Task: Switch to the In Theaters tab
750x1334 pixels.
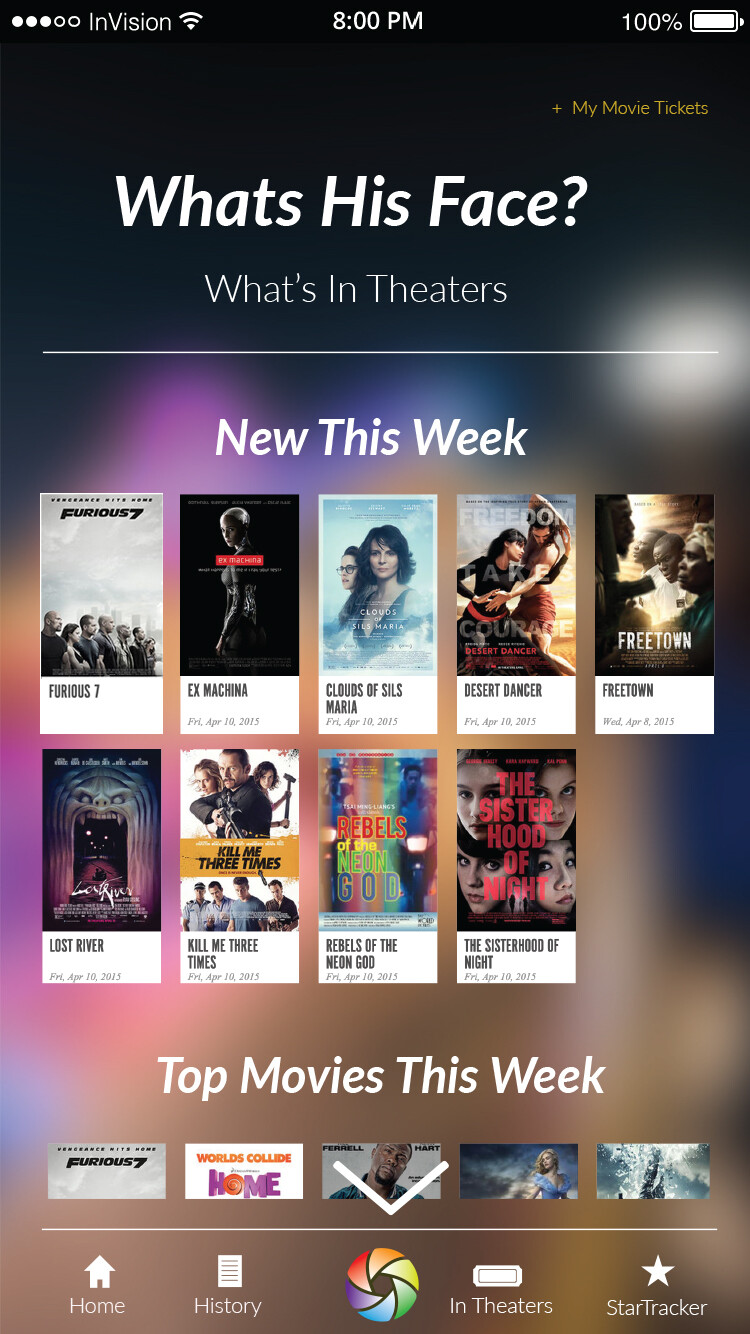Action: 500,1289
